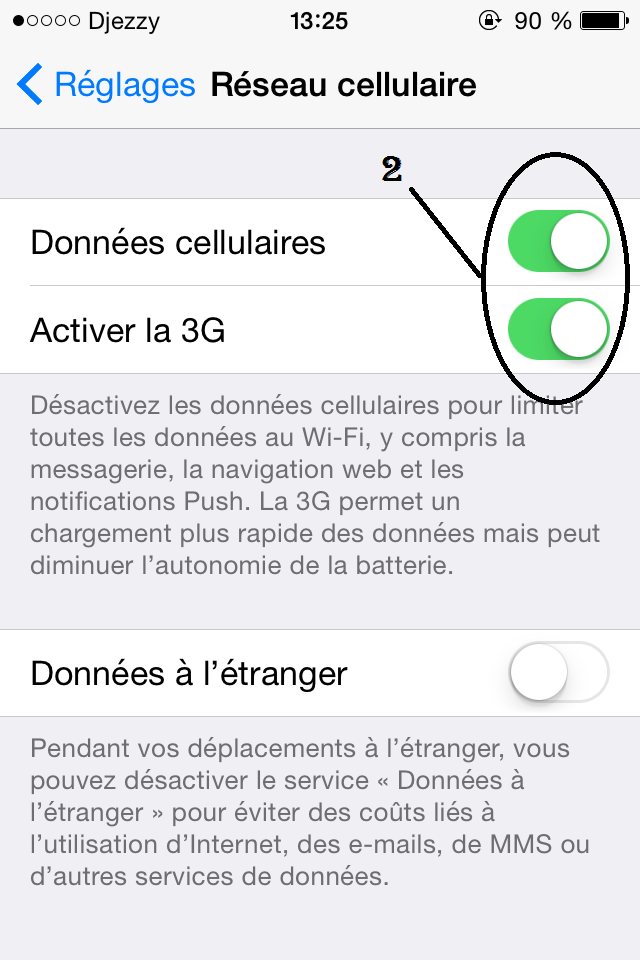Turn off Données cellulaires
640x960 pixels.
(x=558, y=242)
